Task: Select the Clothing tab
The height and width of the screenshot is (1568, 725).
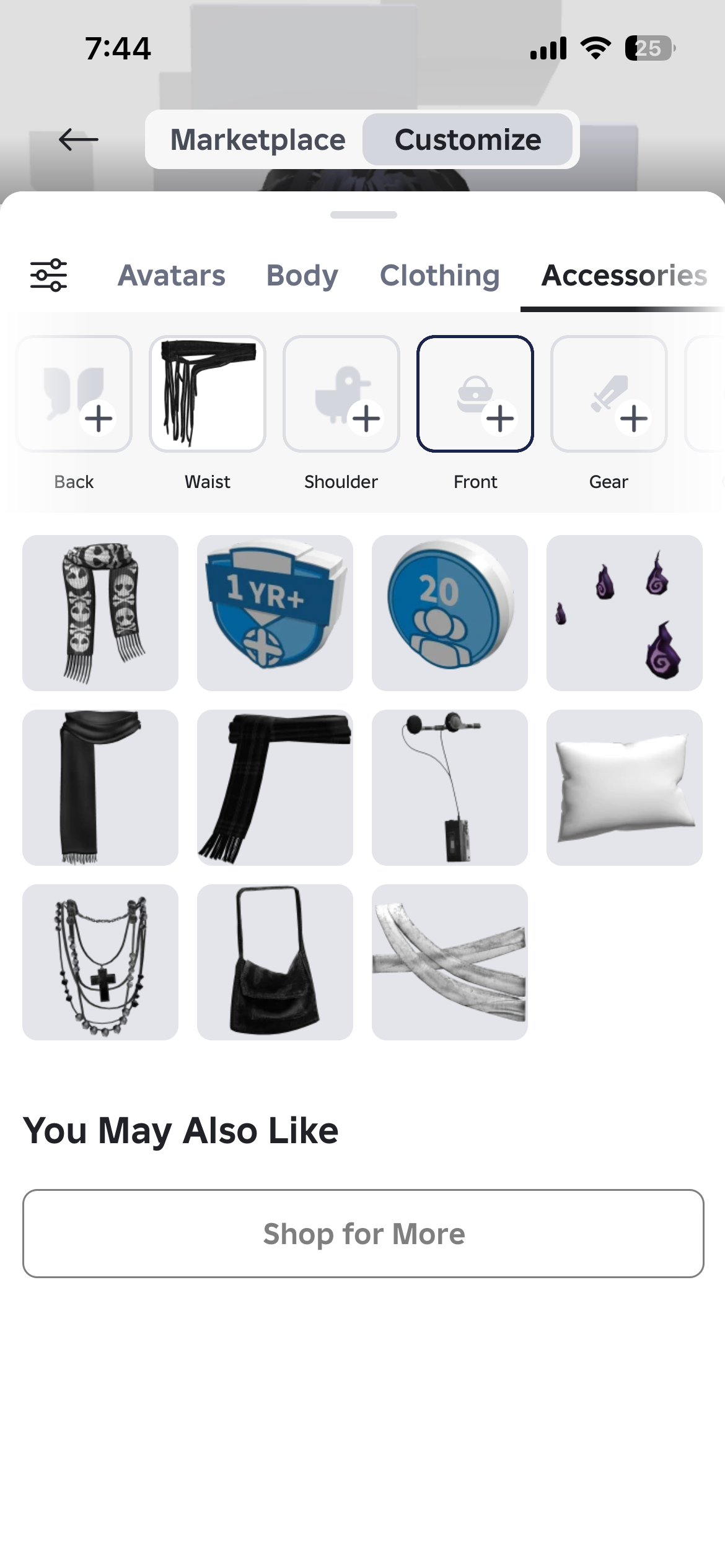Action: pyautogui.click(x=439, y=276)
